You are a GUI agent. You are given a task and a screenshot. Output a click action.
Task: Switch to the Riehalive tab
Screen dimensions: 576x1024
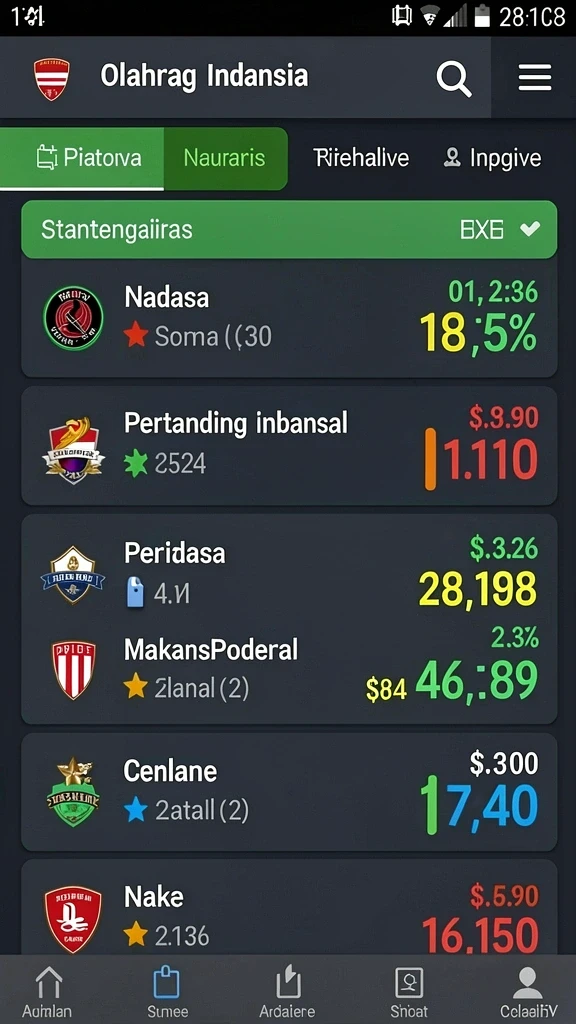pos(360,158)
